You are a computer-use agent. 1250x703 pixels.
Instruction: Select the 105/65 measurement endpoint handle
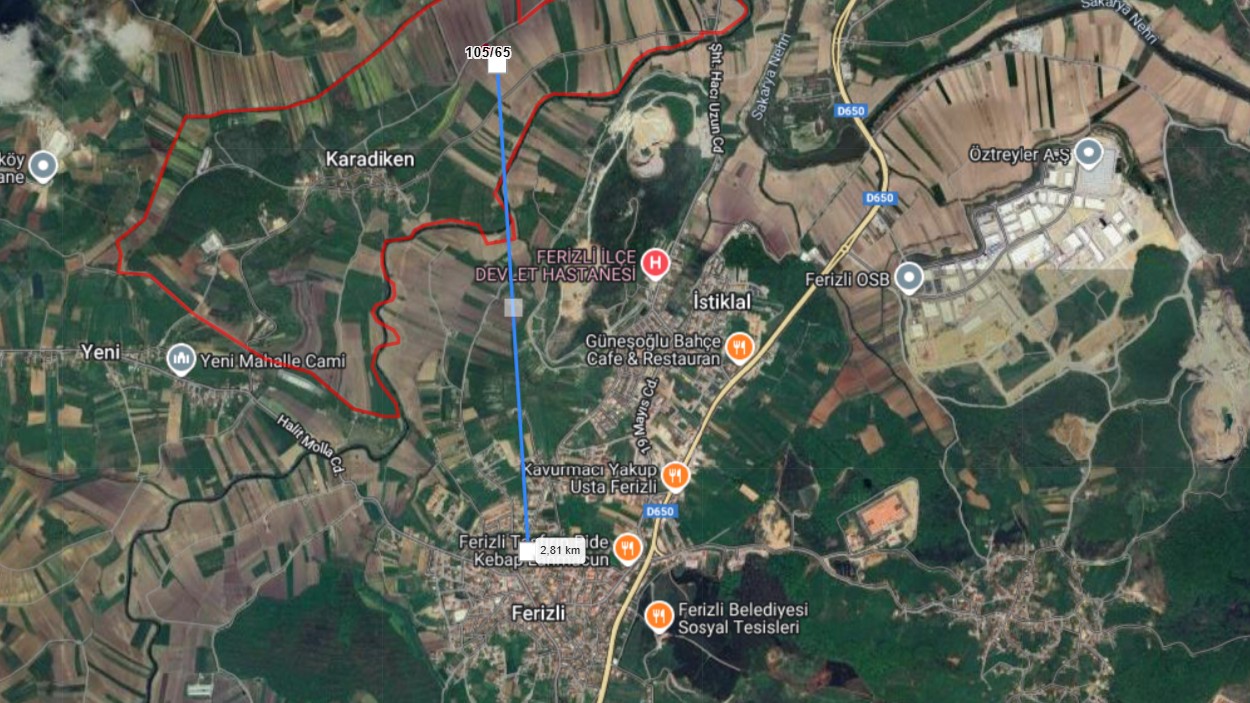(497, 65)
